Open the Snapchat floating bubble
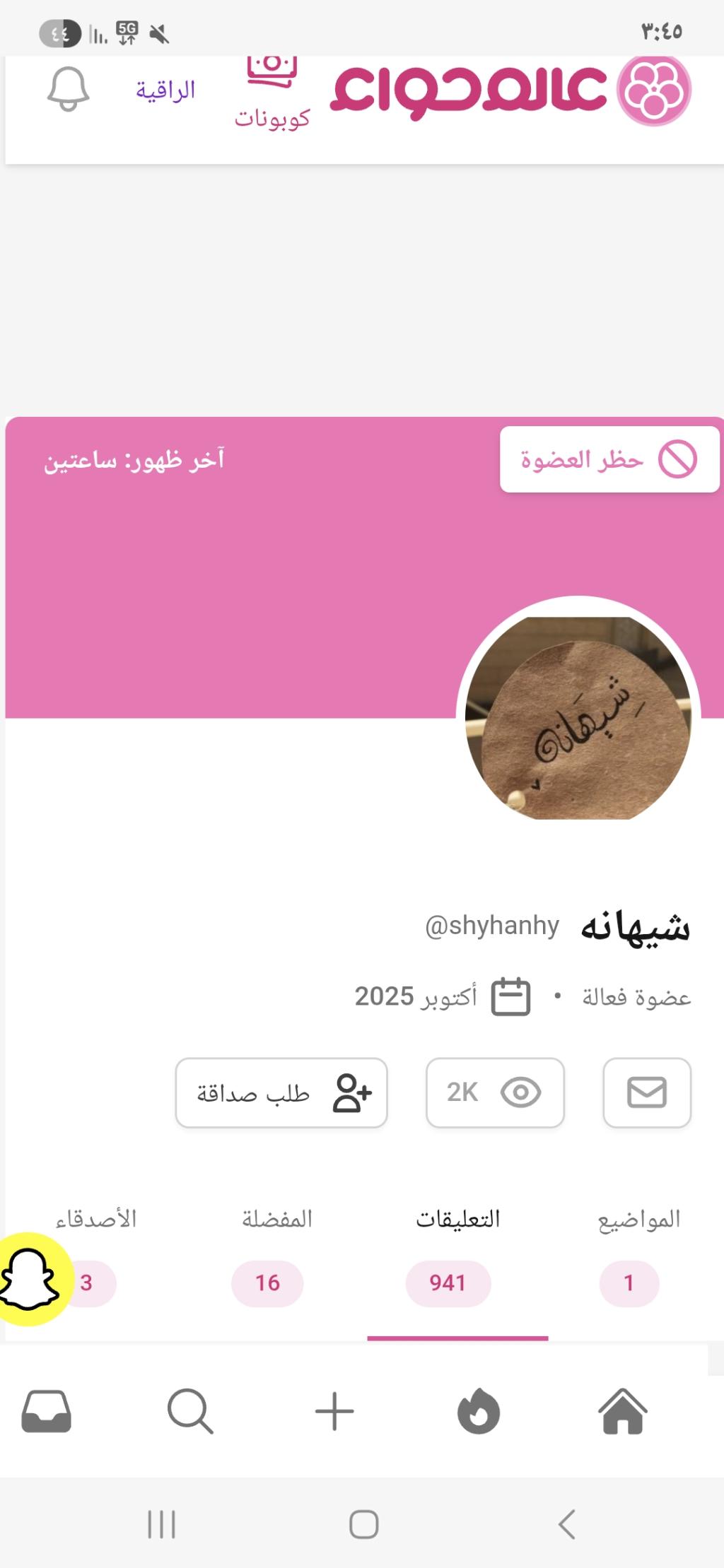Image resolution: width=724 pixels, height=1568 pixels. click(30, 1280)
